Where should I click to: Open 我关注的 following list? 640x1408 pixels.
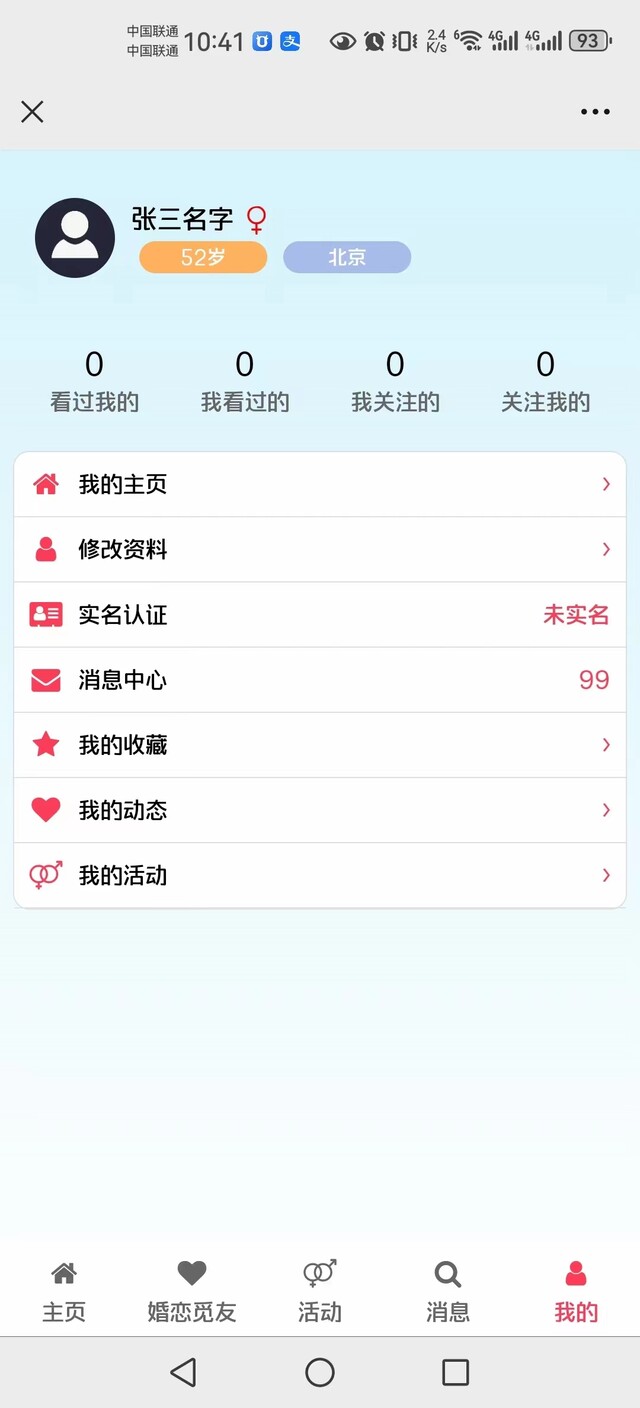[x=395, y=382]
